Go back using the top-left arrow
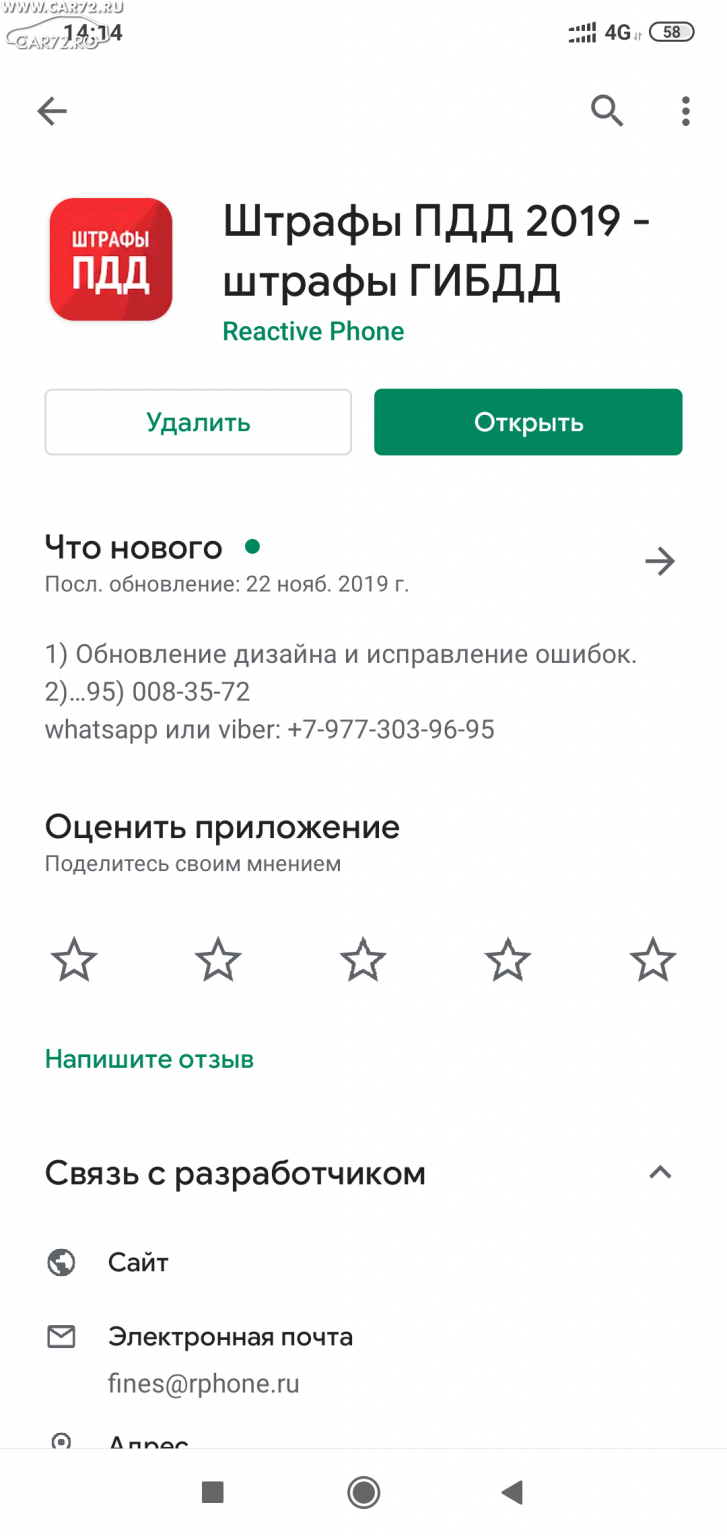This screenshot has width=727, height=1536. pos(52,111)
